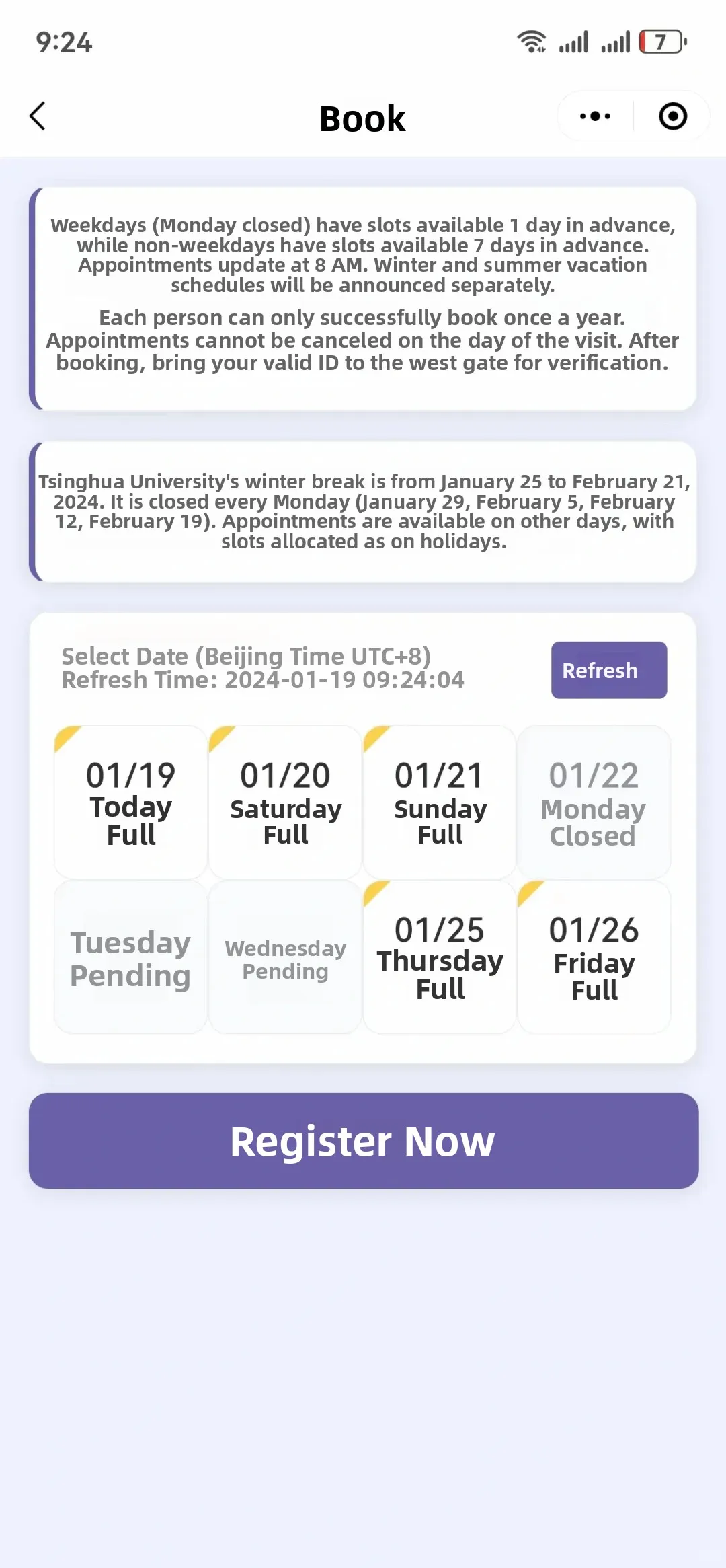Select the Wednesday Pending tile
726x1568 pixels.
(x=285, y=957)
